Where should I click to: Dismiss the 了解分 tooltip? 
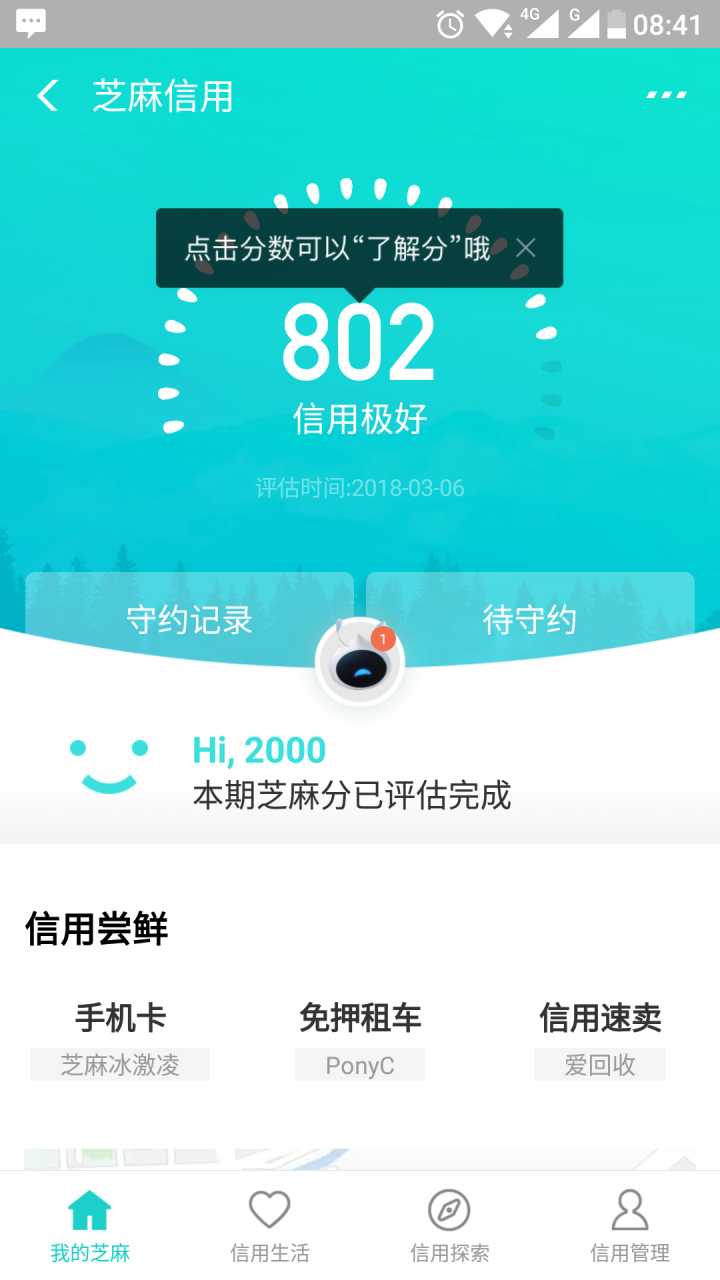526,248
